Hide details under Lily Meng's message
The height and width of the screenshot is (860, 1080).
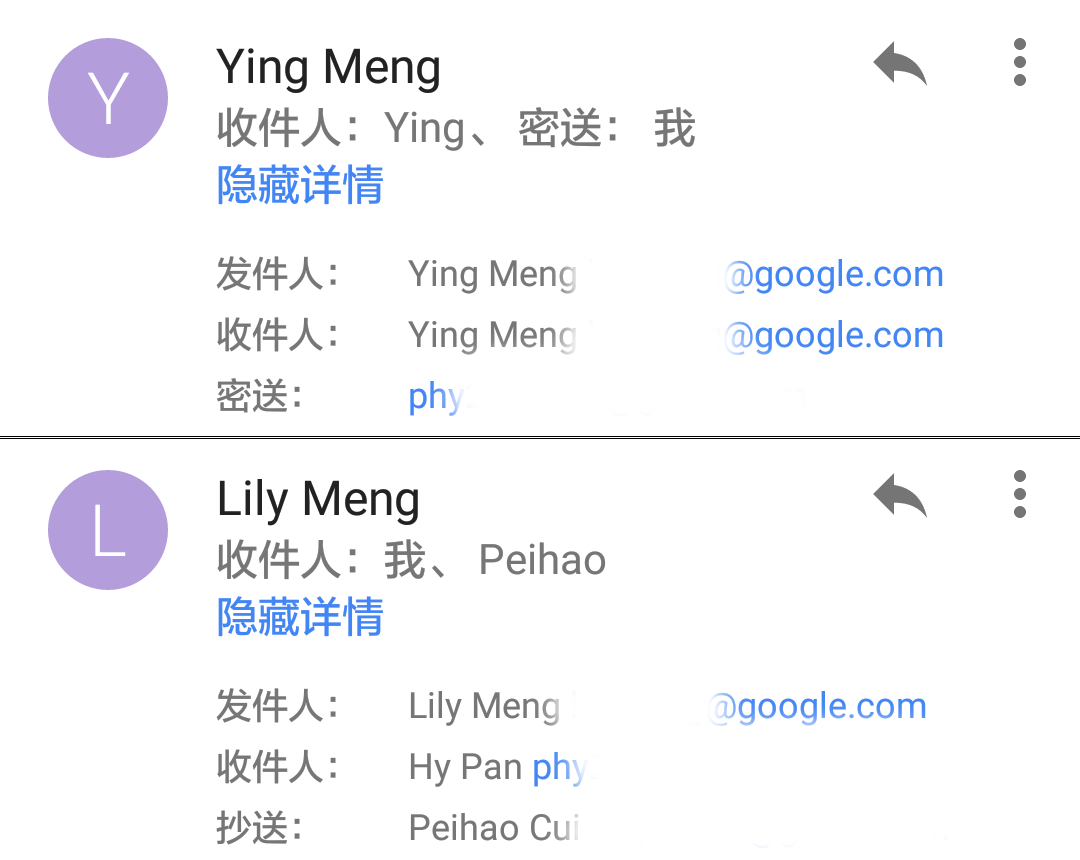pos(300,617)
